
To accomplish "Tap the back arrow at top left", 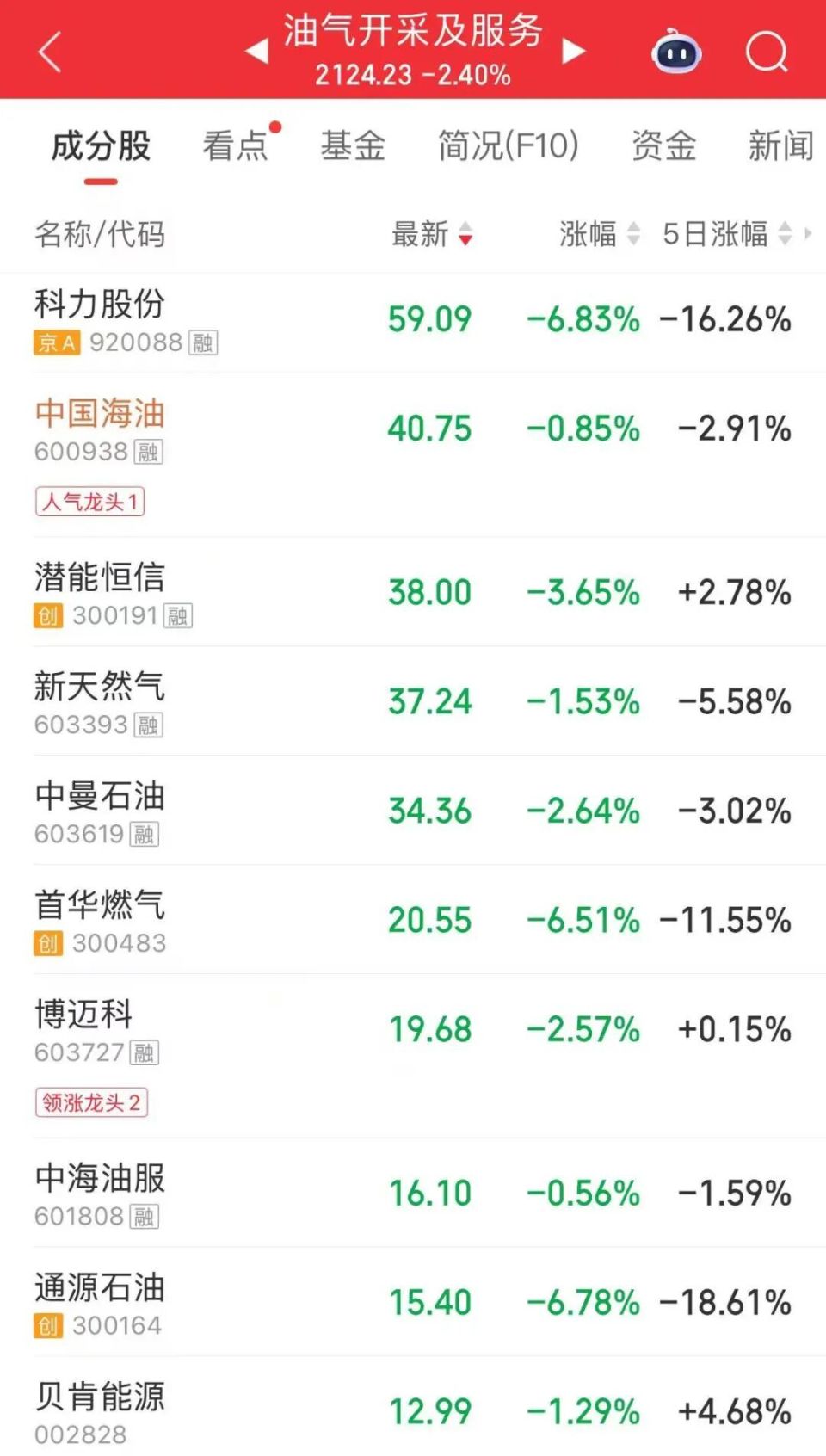I will pyautogui.click(x=49, y=53).
